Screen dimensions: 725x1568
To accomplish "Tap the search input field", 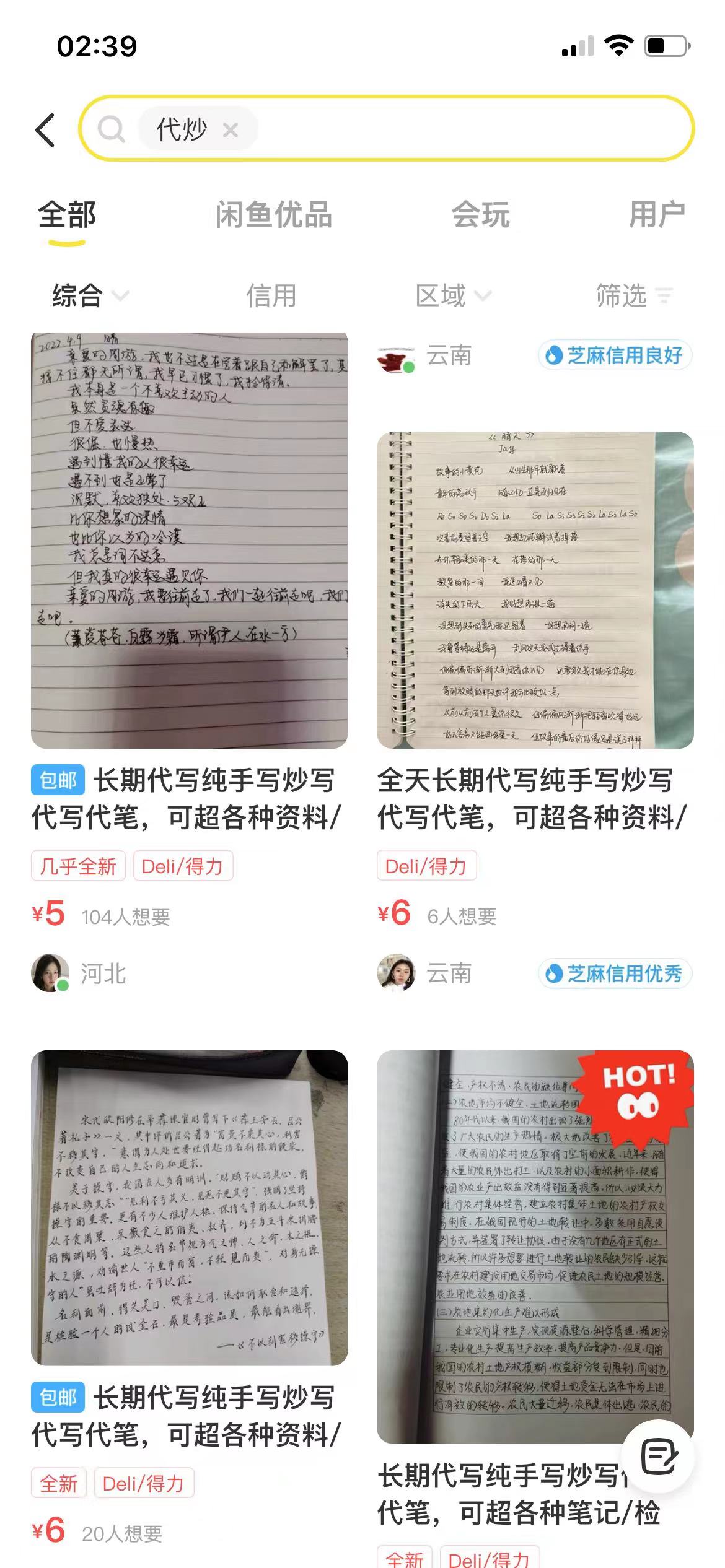I will (471, 129).
